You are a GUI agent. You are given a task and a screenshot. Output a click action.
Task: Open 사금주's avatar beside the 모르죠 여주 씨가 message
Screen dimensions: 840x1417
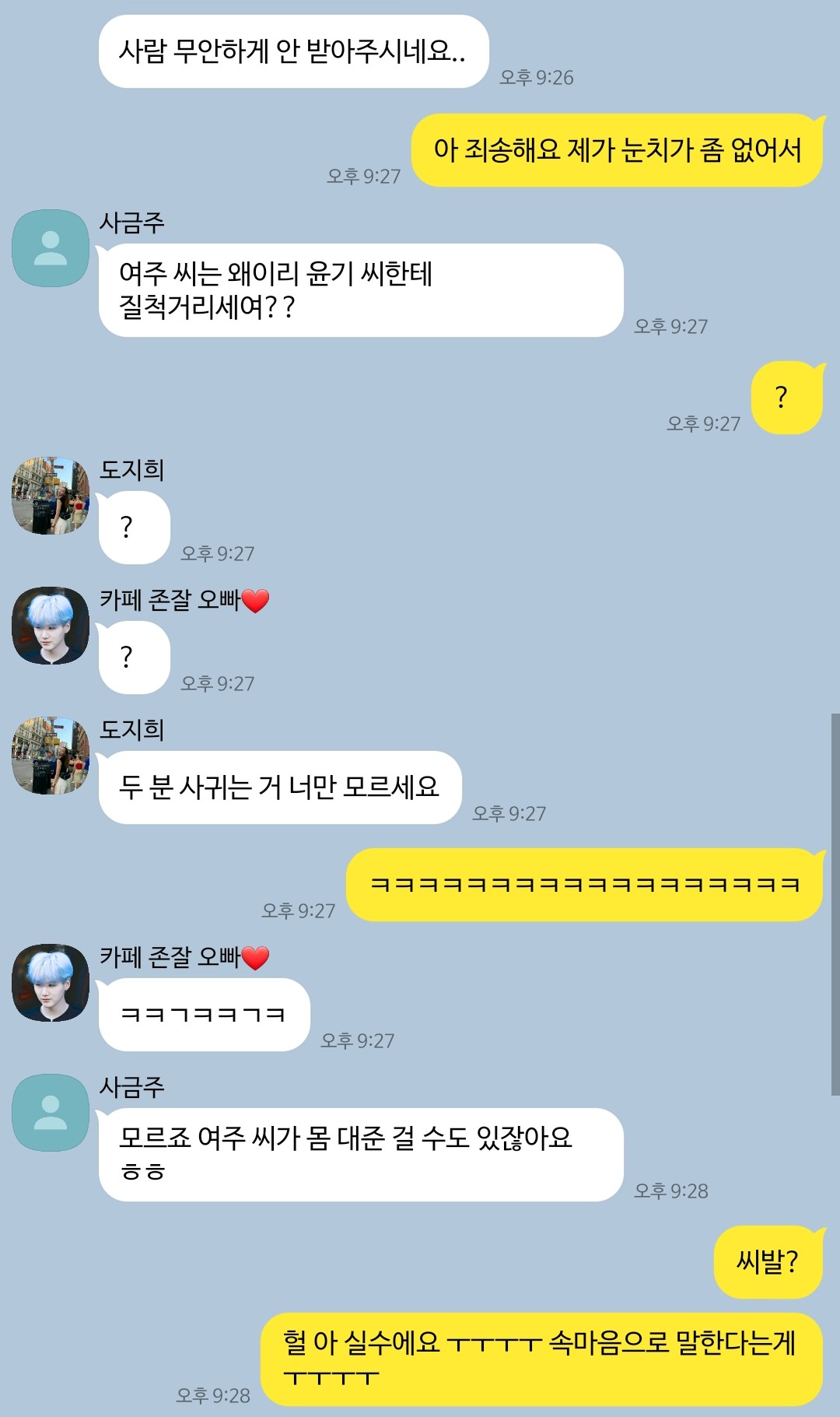point(51,1113)
